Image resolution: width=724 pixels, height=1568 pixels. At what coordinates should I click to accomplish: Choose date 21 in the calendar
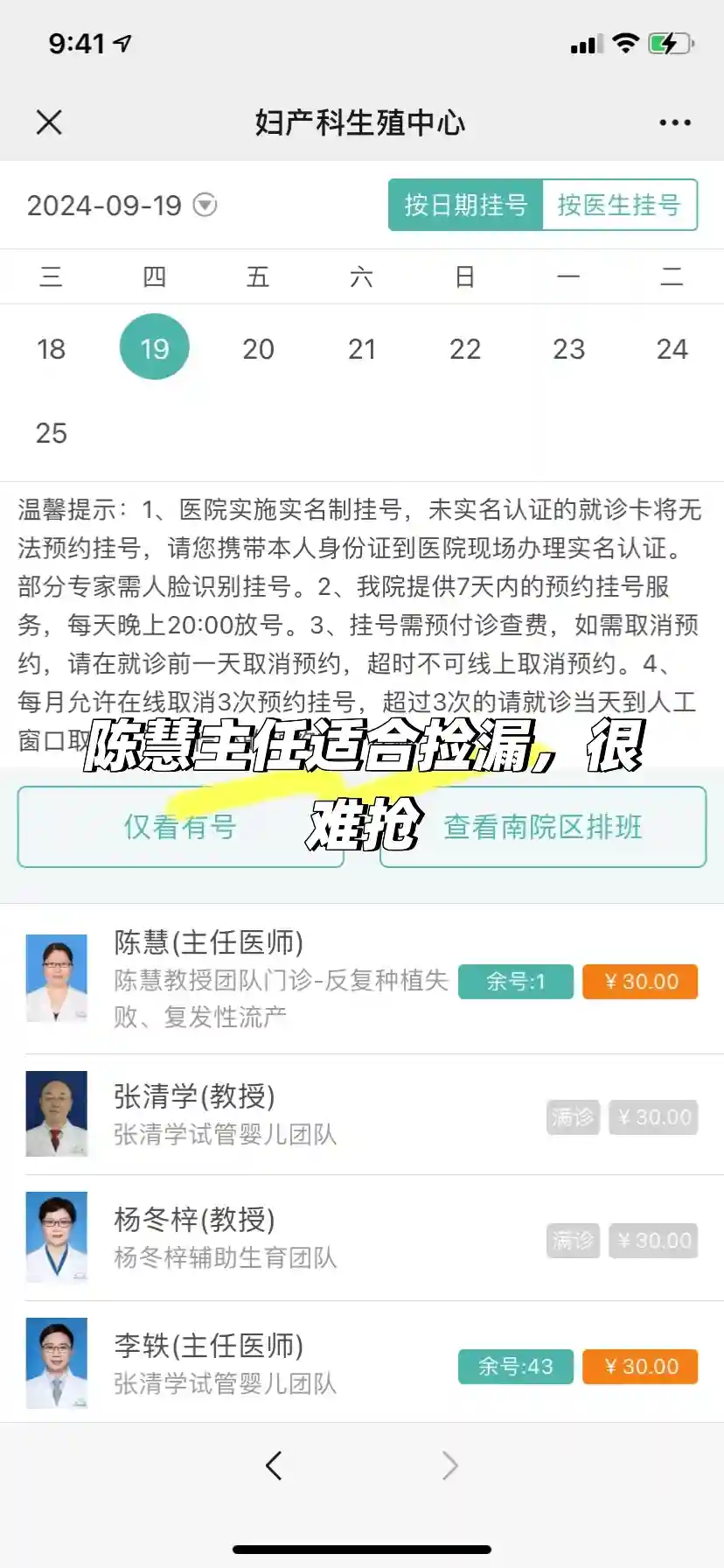pos(362,349)
